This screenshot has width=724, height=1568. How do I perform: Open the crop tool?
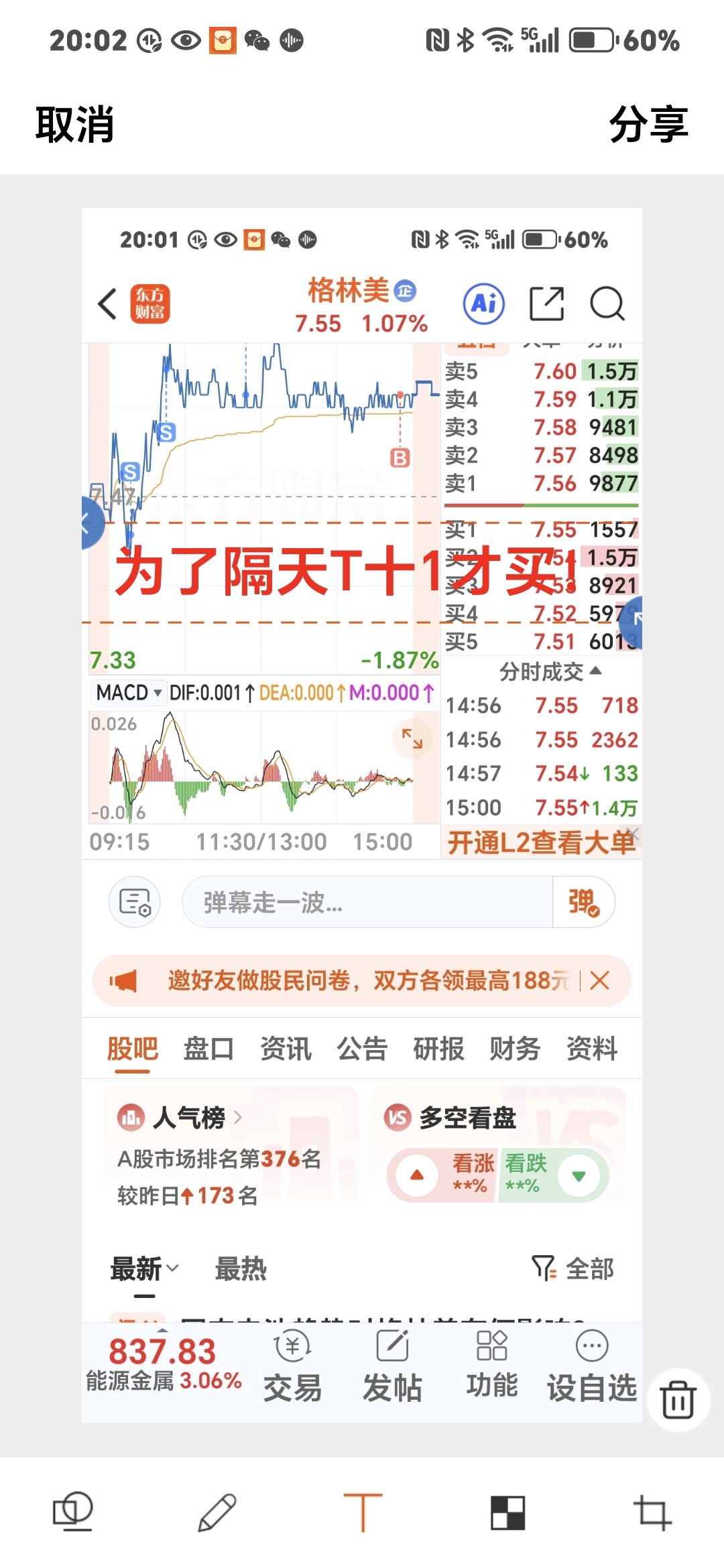[652, 1512]
